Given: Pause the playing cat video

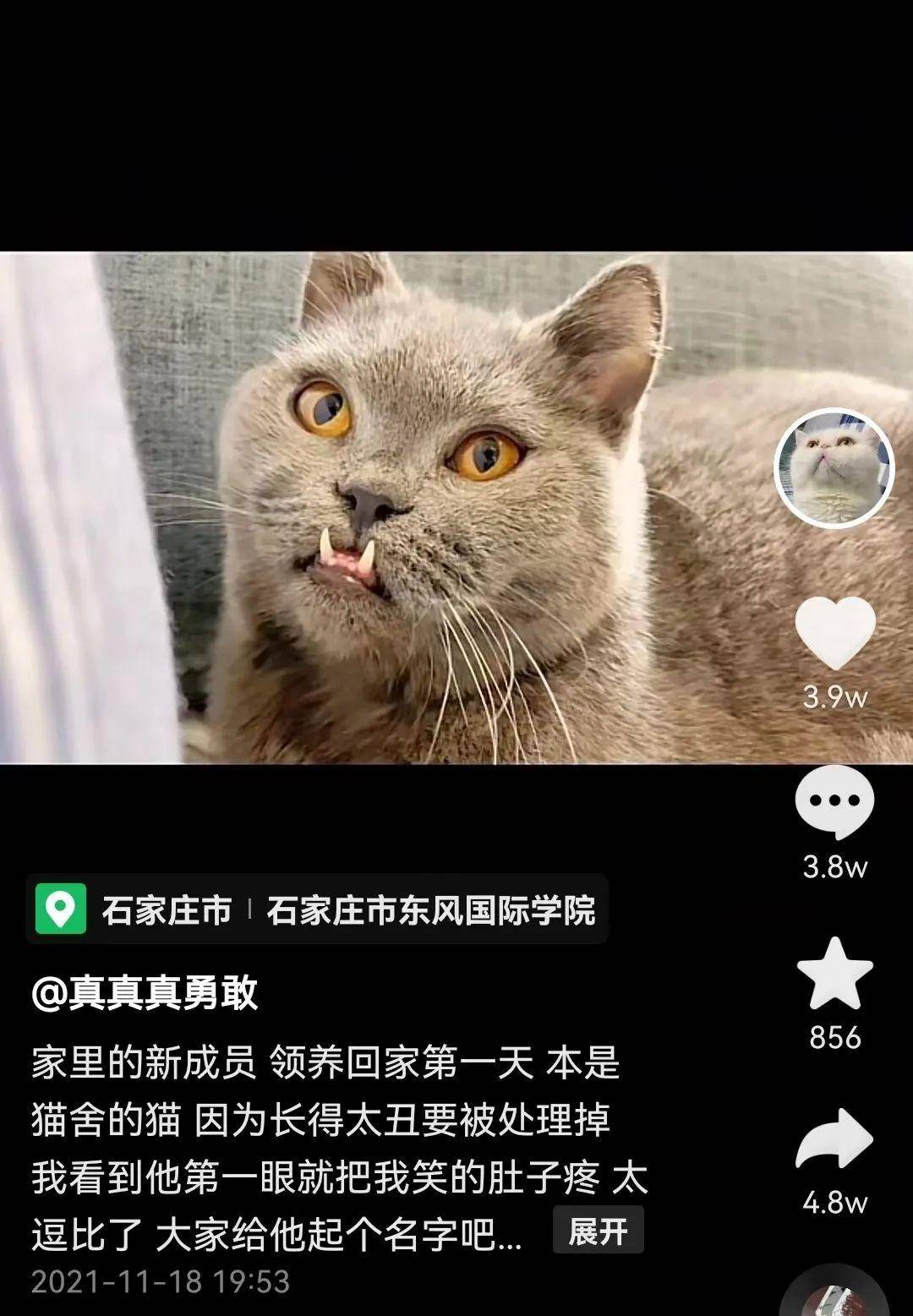Looking at the screenshot, I should tap(456, 507).
